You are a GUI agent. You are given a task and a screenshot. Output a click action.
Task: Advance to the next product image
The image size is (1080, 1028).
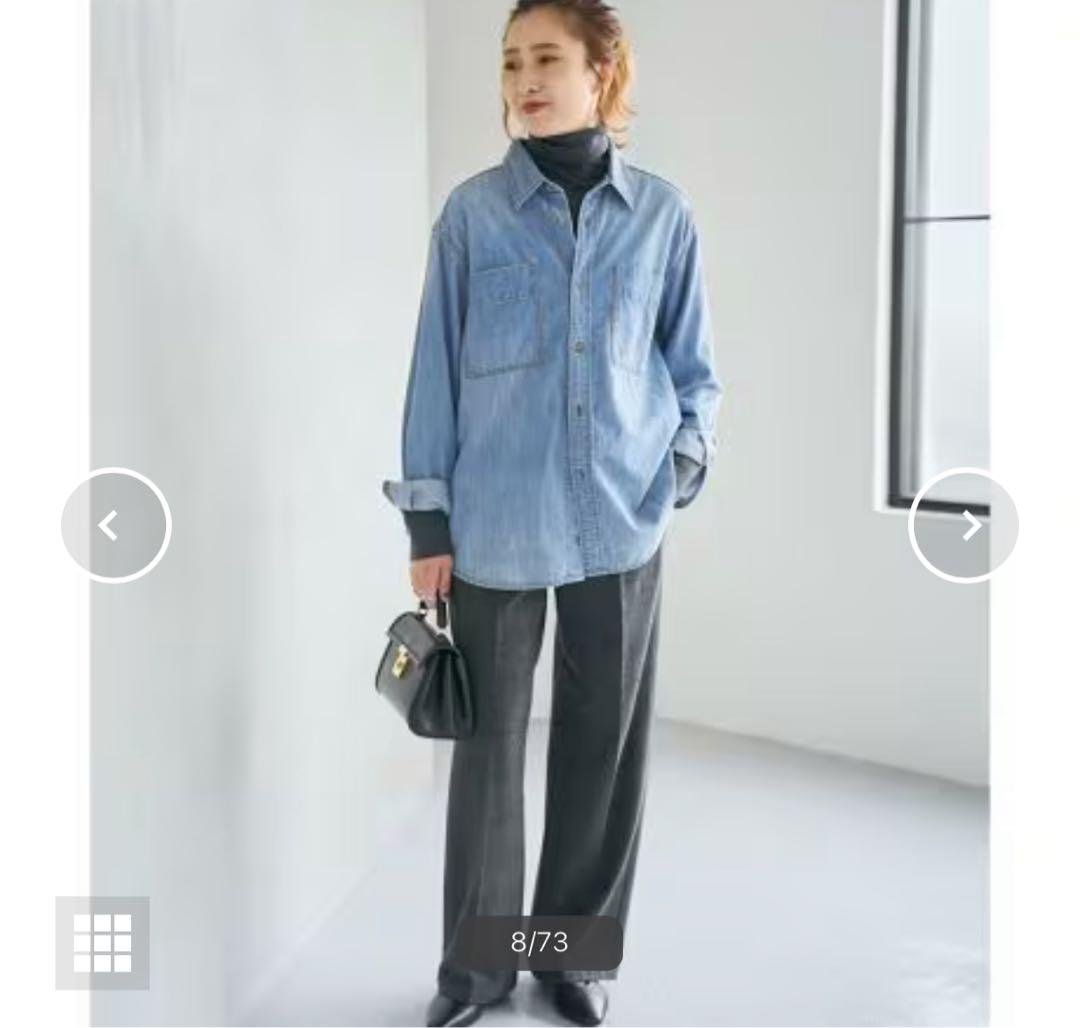[963, 525]
